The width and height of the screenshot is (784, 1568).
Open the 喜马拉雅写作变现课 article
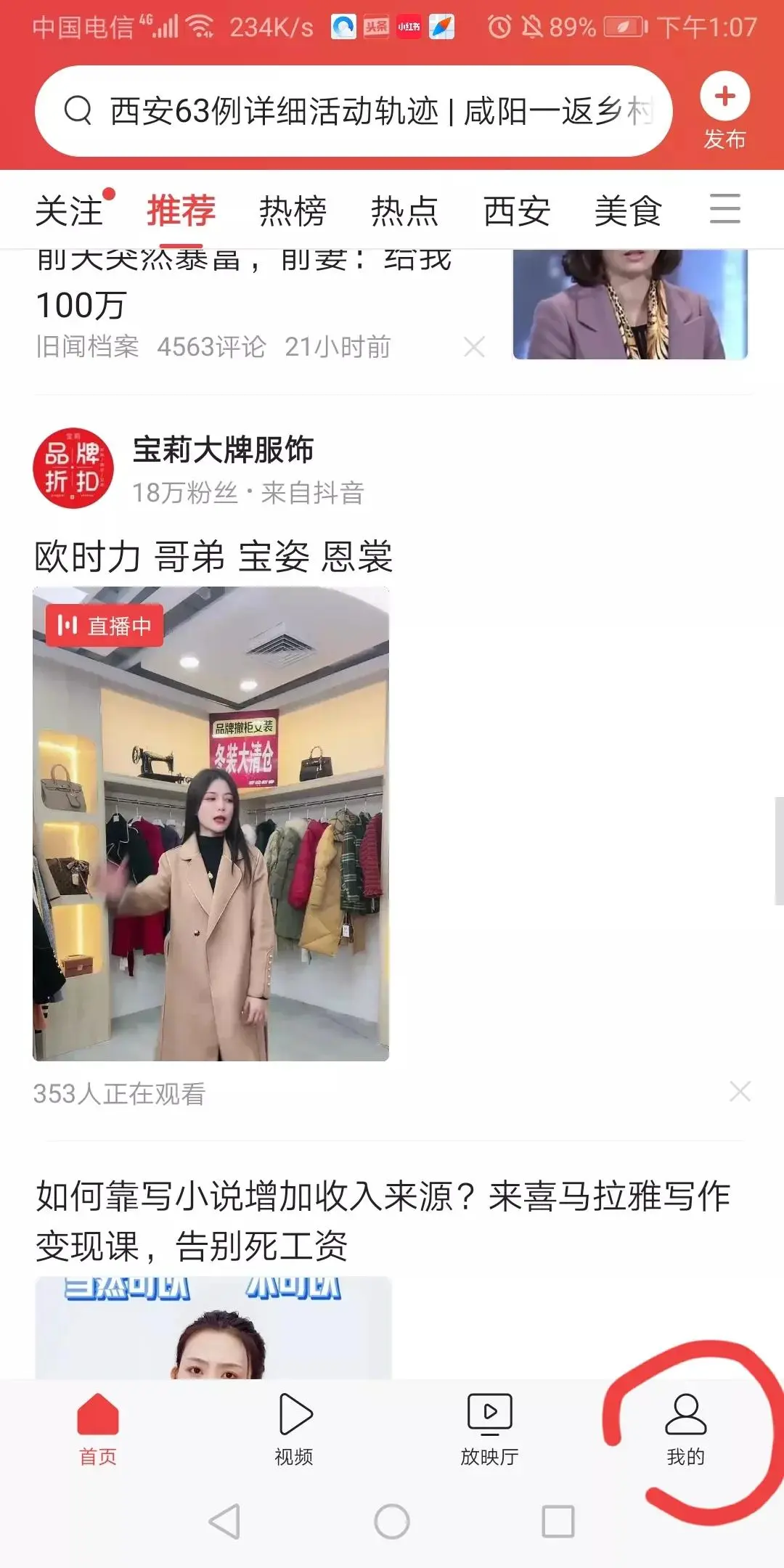click(383, 1220)
